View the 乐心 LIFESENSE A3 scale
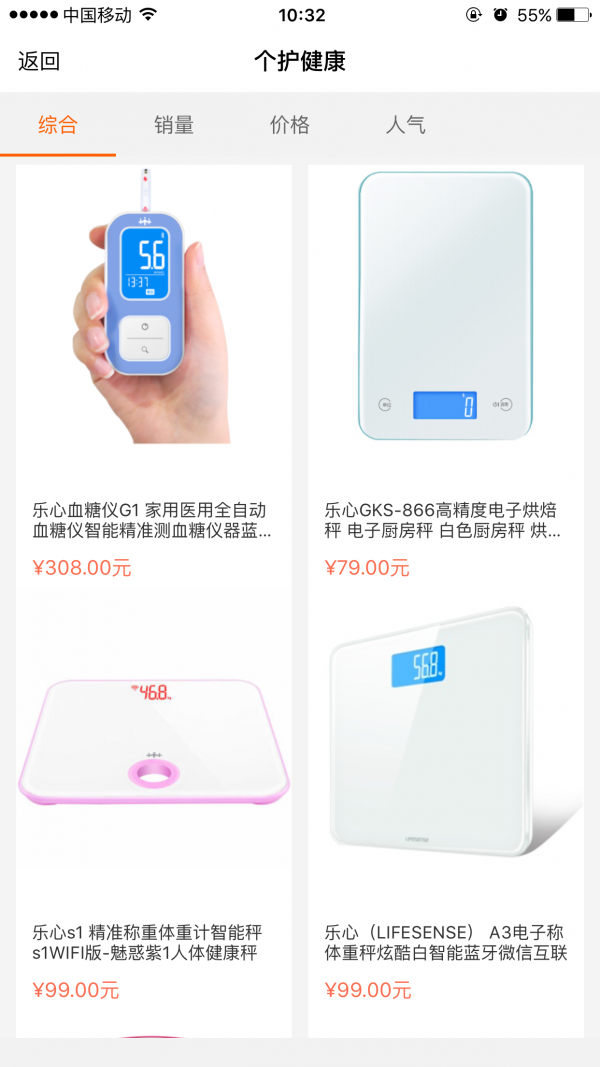Screen dimensions: 600x1067 tap(446, 800)
